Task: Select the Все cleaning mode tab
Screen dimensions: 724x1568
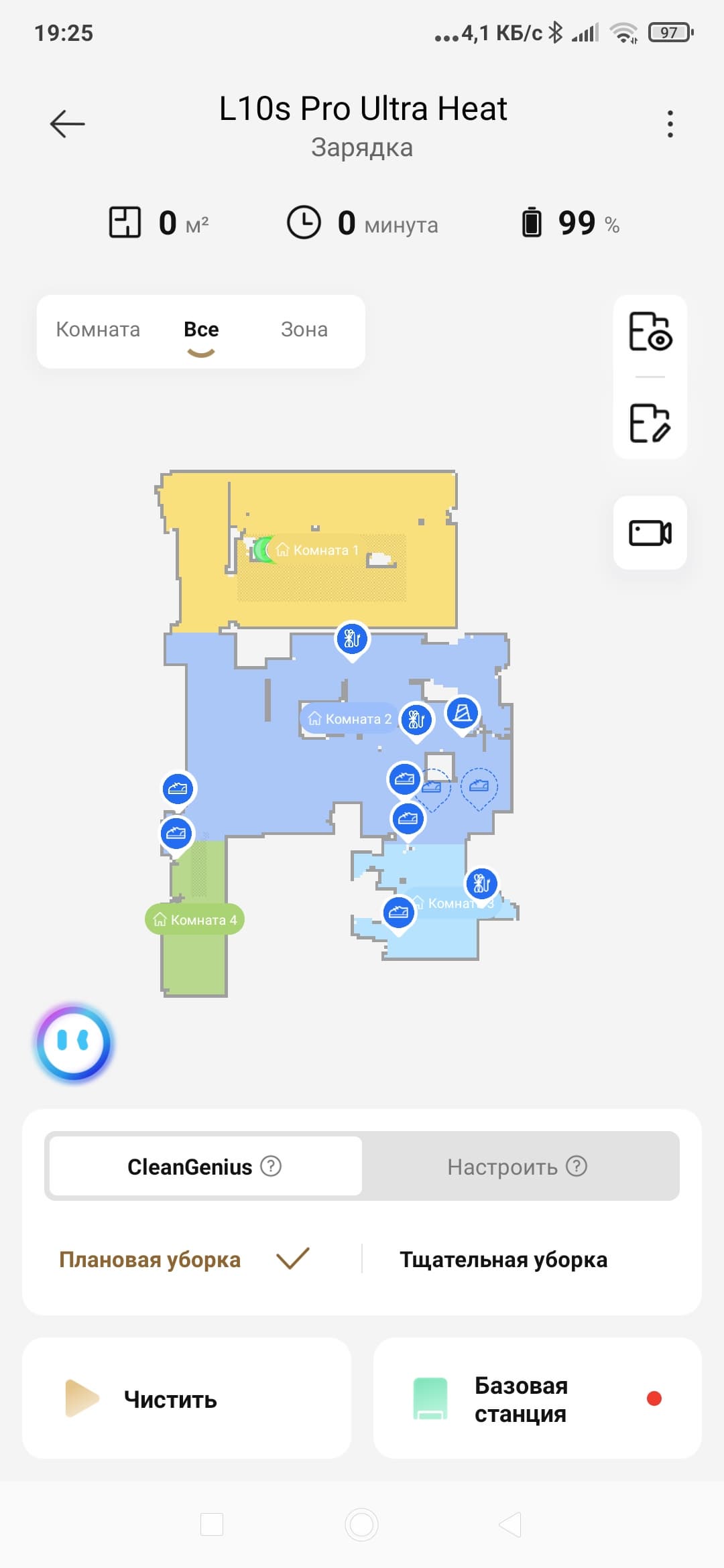Action: (201, 330)
